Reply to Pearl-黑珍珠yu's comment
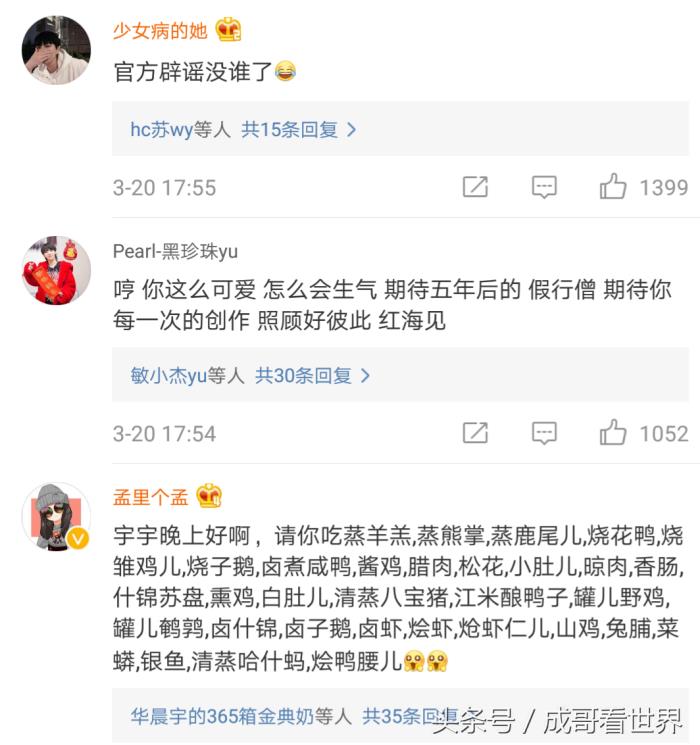Viewport: 700px width, 745px height. click(544, 433)
